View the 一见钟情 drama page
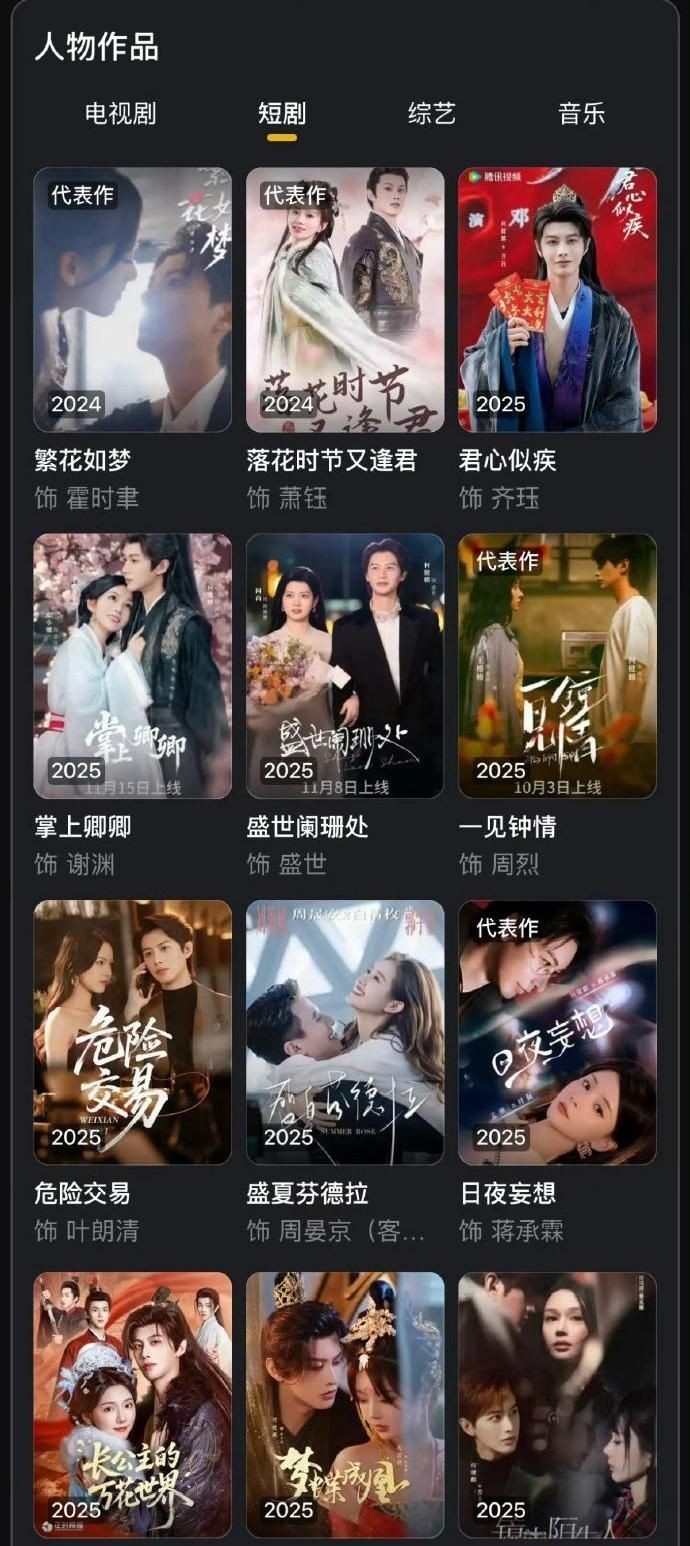This screenshot has height=1546, width=690. pyautogui.click(x=557, y=666)
